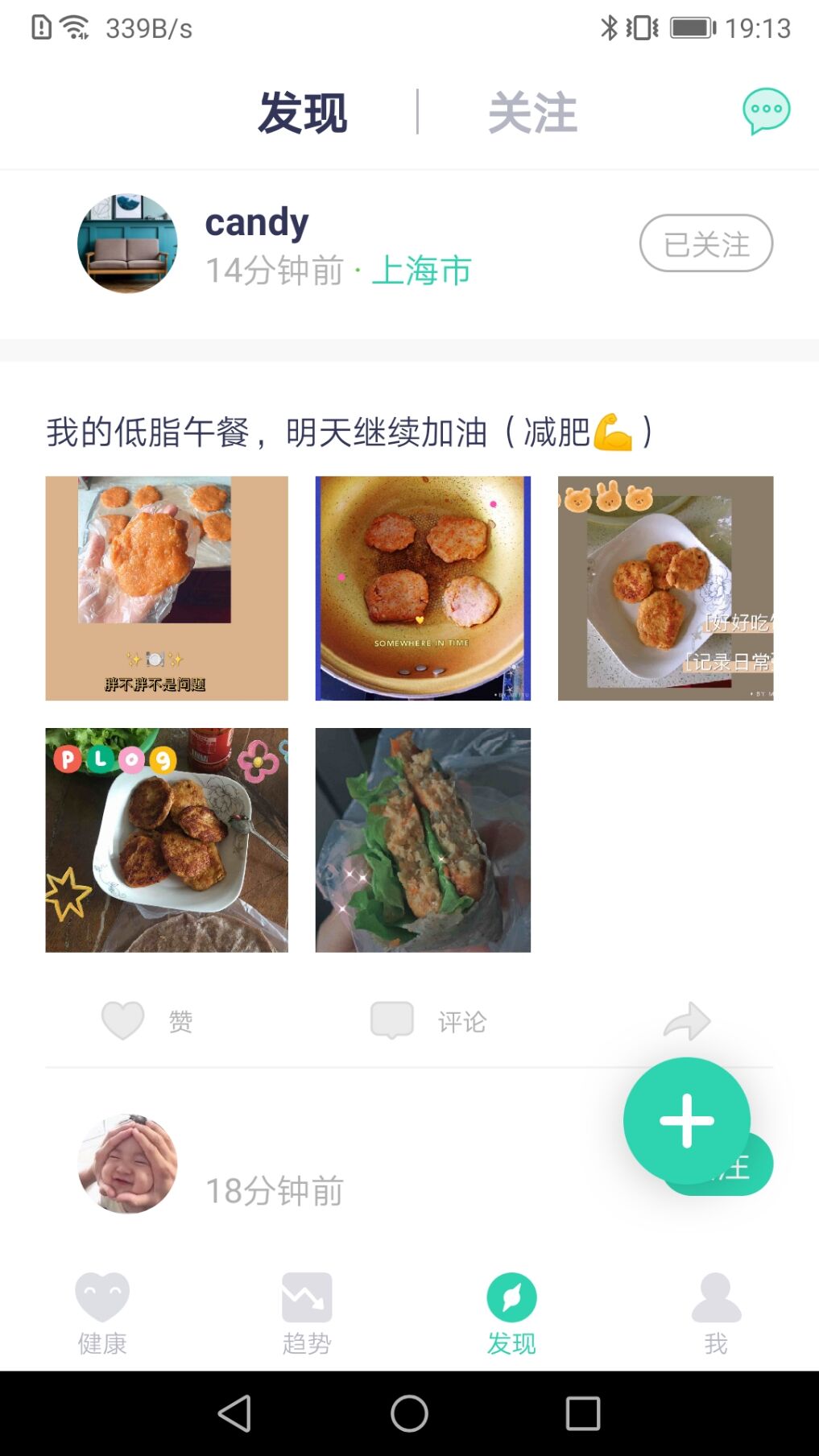819x1456 pixels.
Task: Create a new post with the plus button
Action: 686,1120
